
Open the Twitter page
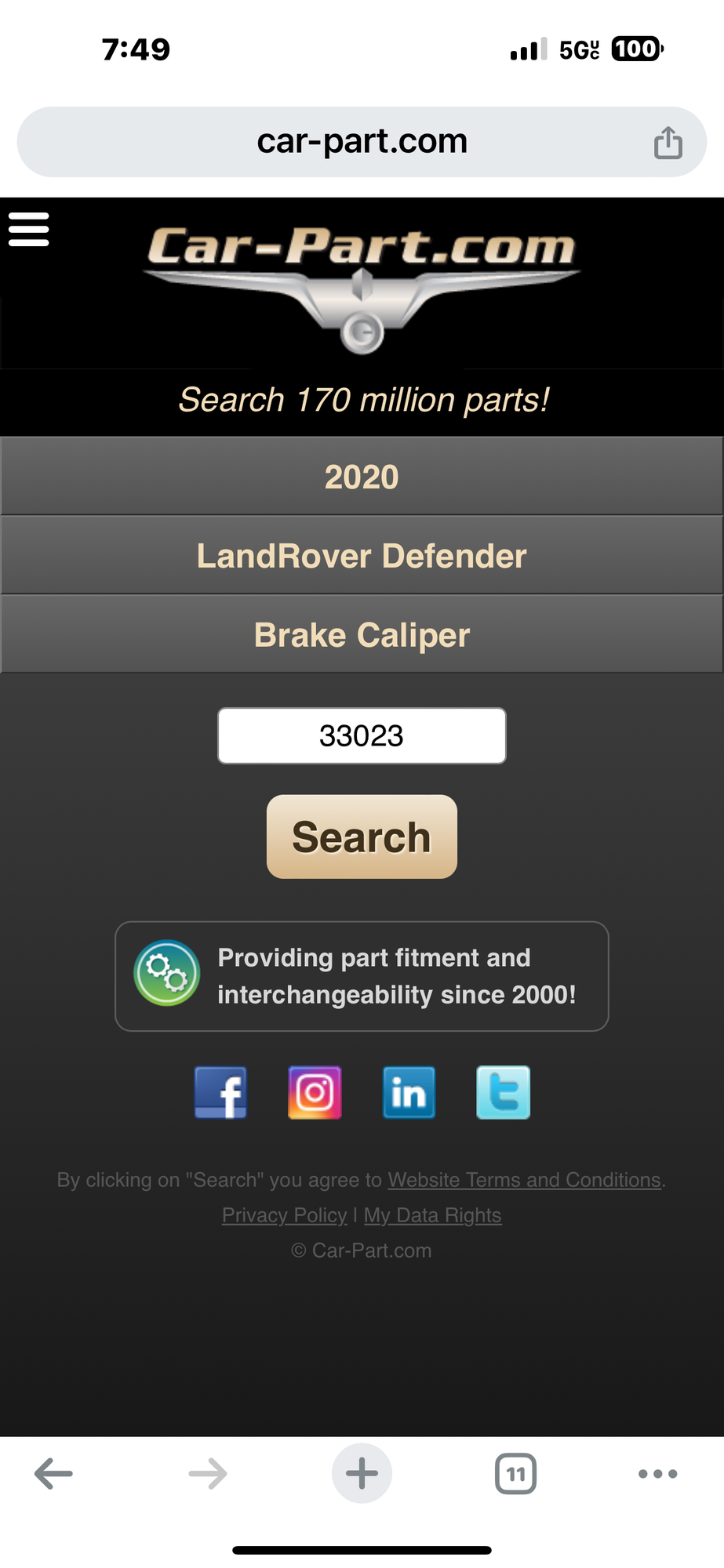point(503,1092)
